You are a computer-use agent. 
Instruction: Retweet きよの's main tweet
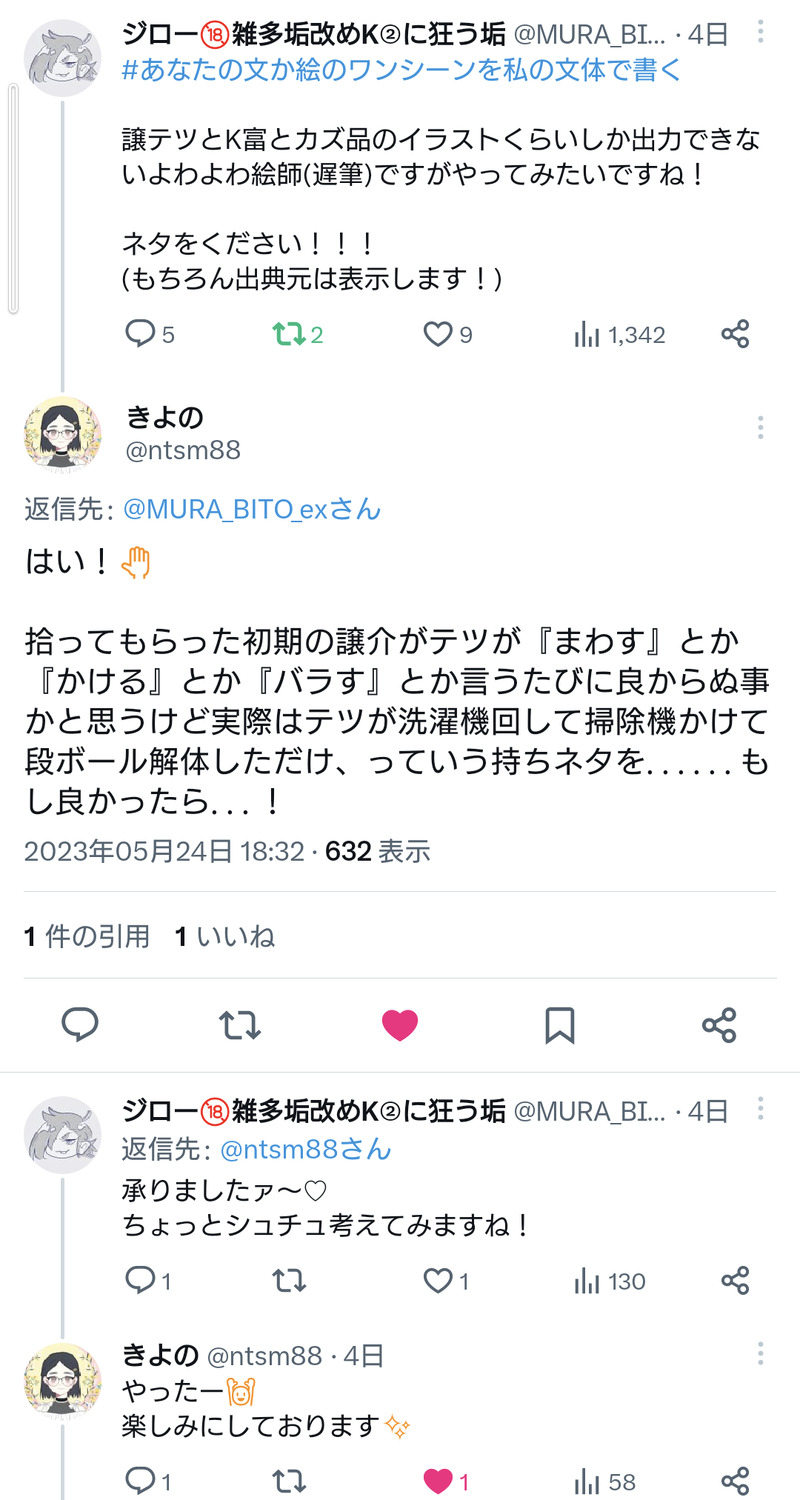point(240,1025)
